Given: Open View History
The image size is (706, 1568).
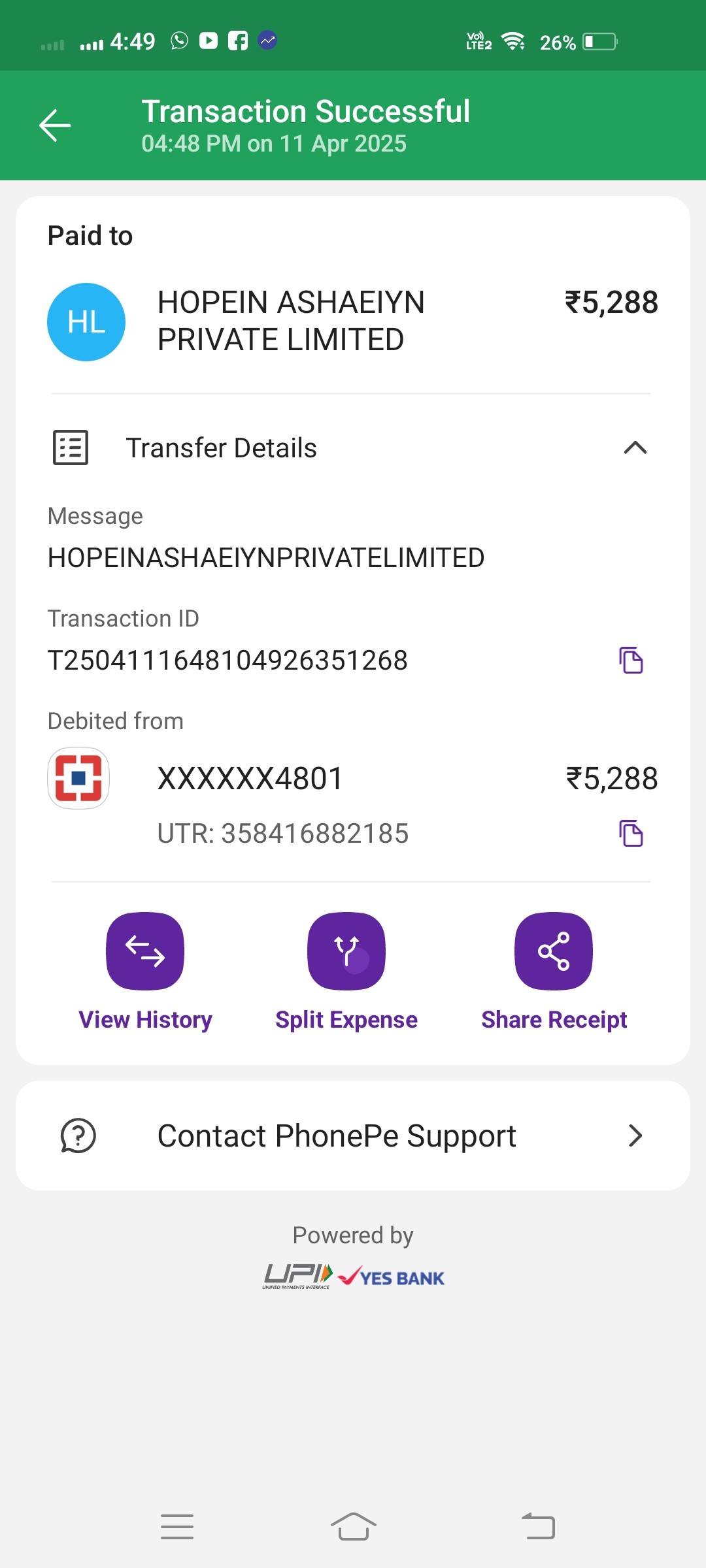Looking at the screenshot, I should [145, 972].
